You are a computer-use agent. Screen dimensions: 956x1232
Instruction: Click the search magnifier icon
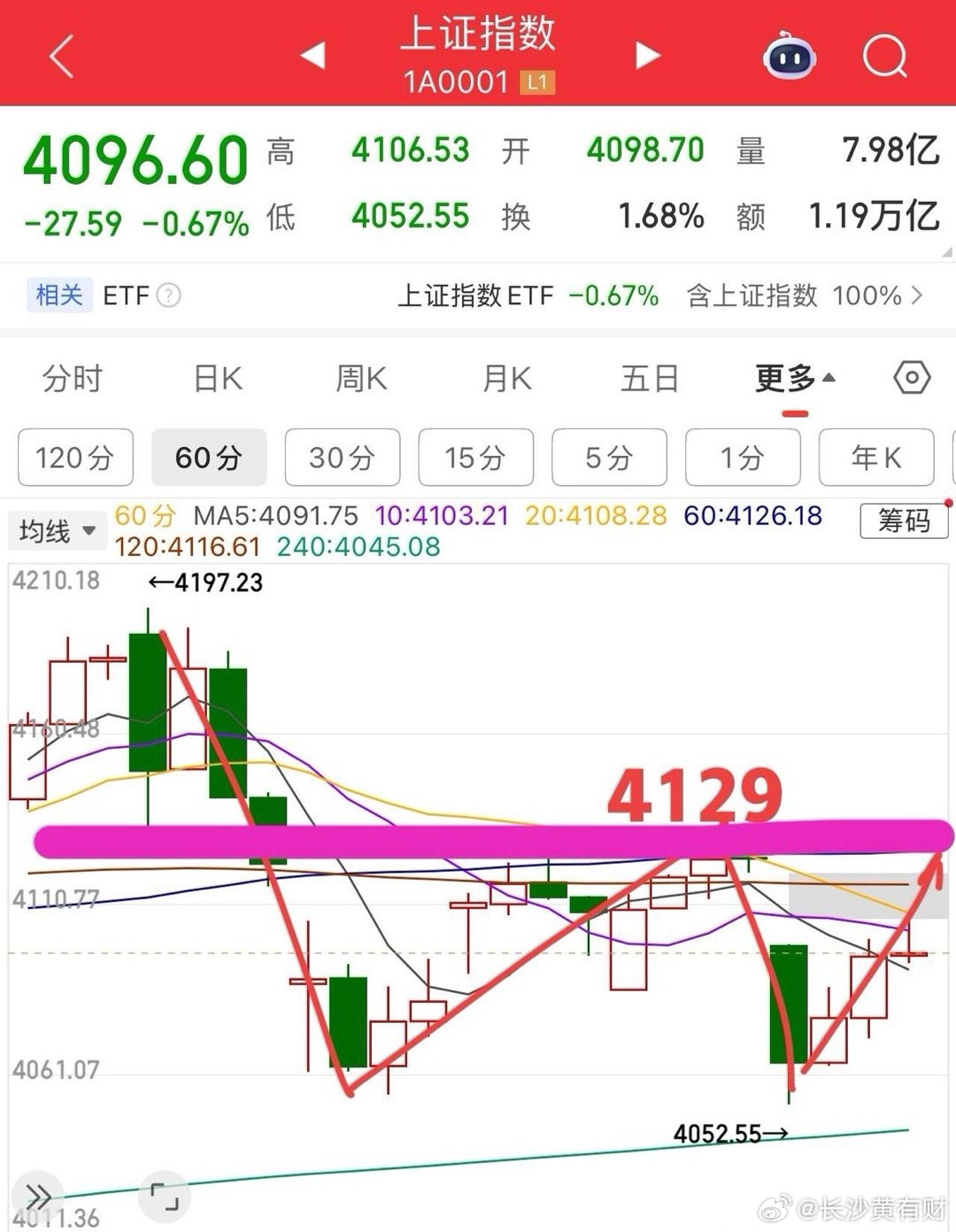pyautogui.click(x=883, y=57)
